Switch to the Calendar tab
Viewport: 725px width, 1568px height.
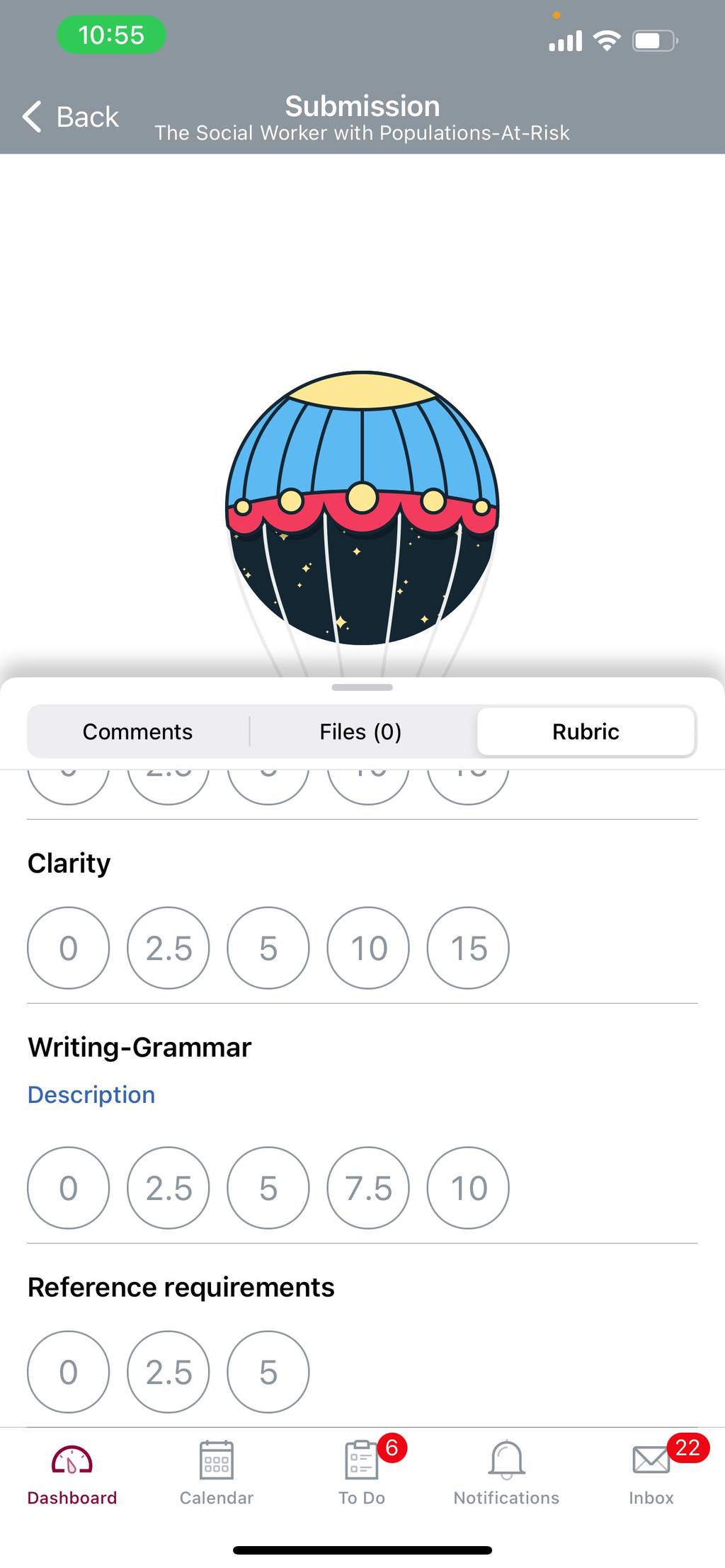217,1474
